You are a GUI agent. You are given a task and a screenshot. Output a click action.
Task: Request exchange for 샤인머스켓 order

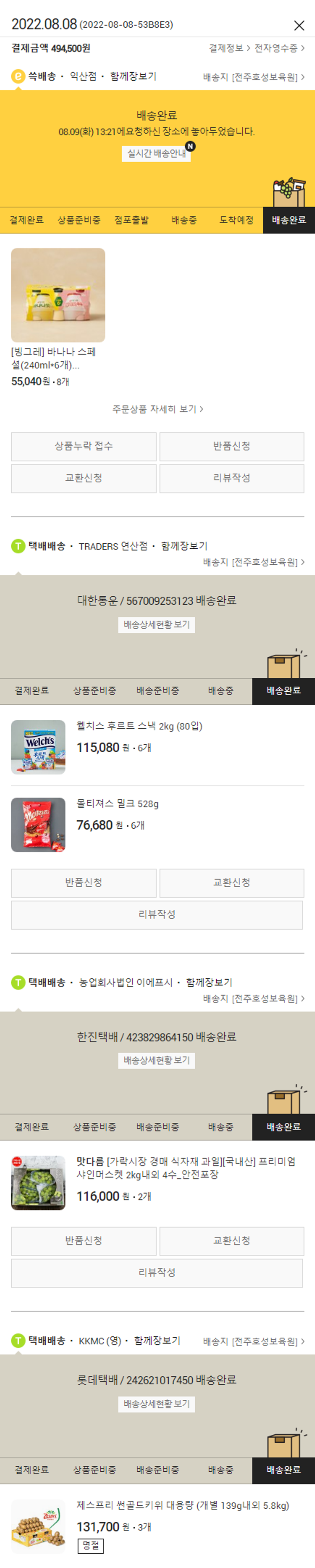tap(232, 1240)
